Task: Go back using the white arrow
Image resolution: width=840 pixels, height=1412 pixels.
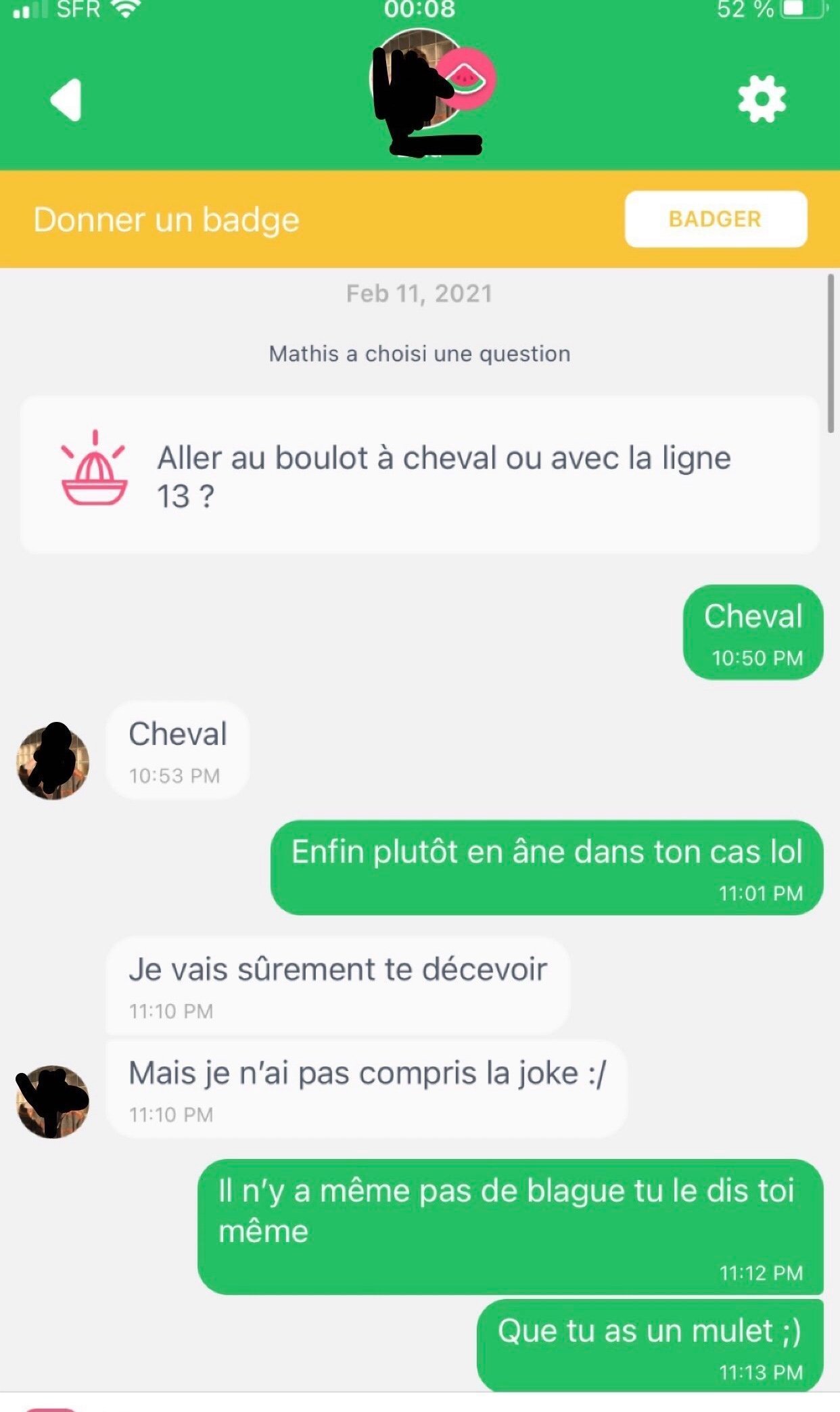Action: (66, 100)
